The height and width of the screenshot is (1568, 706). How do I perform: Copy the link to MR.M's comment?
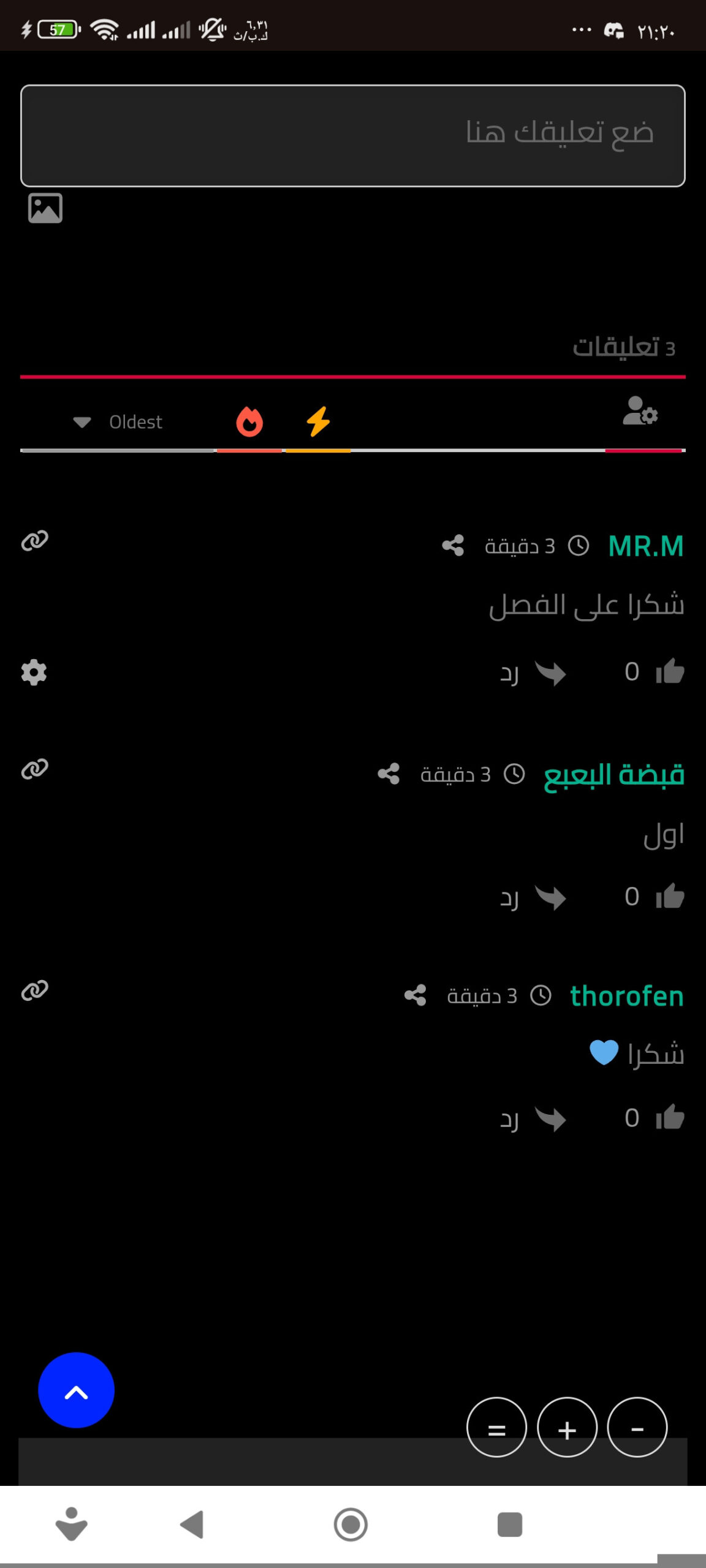tap(35, 541)
